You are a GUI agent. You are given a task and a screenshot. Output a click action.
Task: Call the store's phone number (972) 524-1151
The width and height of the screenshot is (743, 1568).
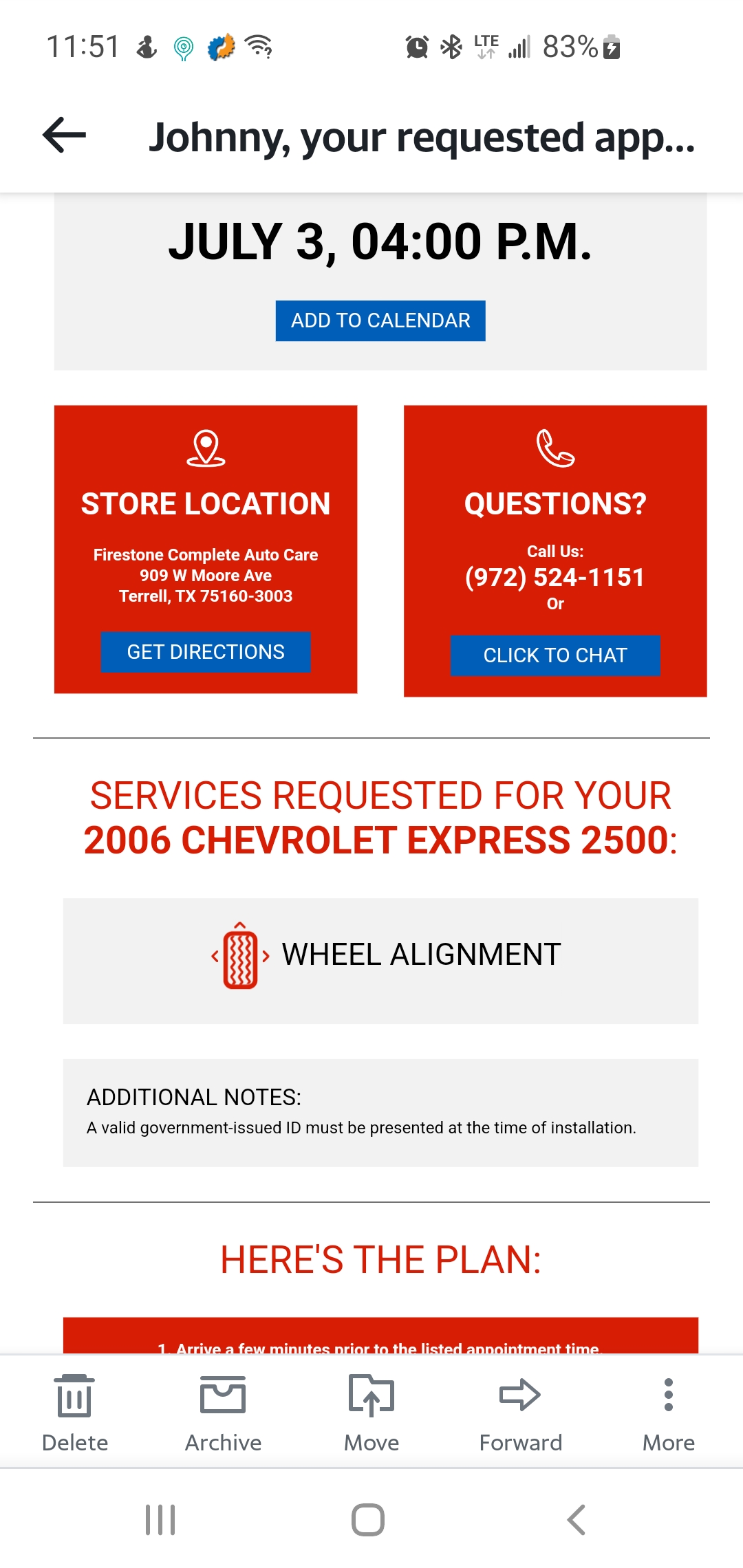[x=555, y=578]
